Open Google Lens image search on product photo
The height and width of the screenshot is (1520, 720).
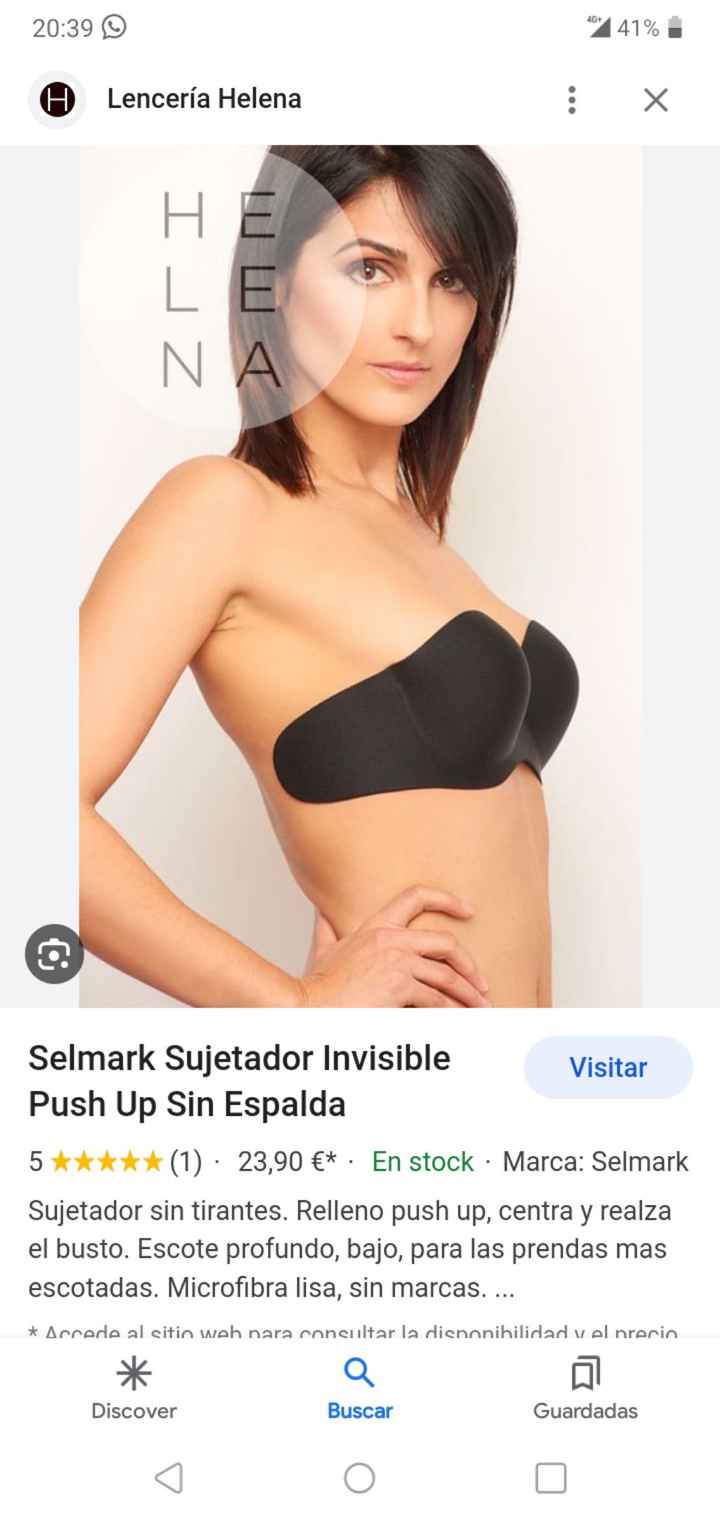point(54,954)
